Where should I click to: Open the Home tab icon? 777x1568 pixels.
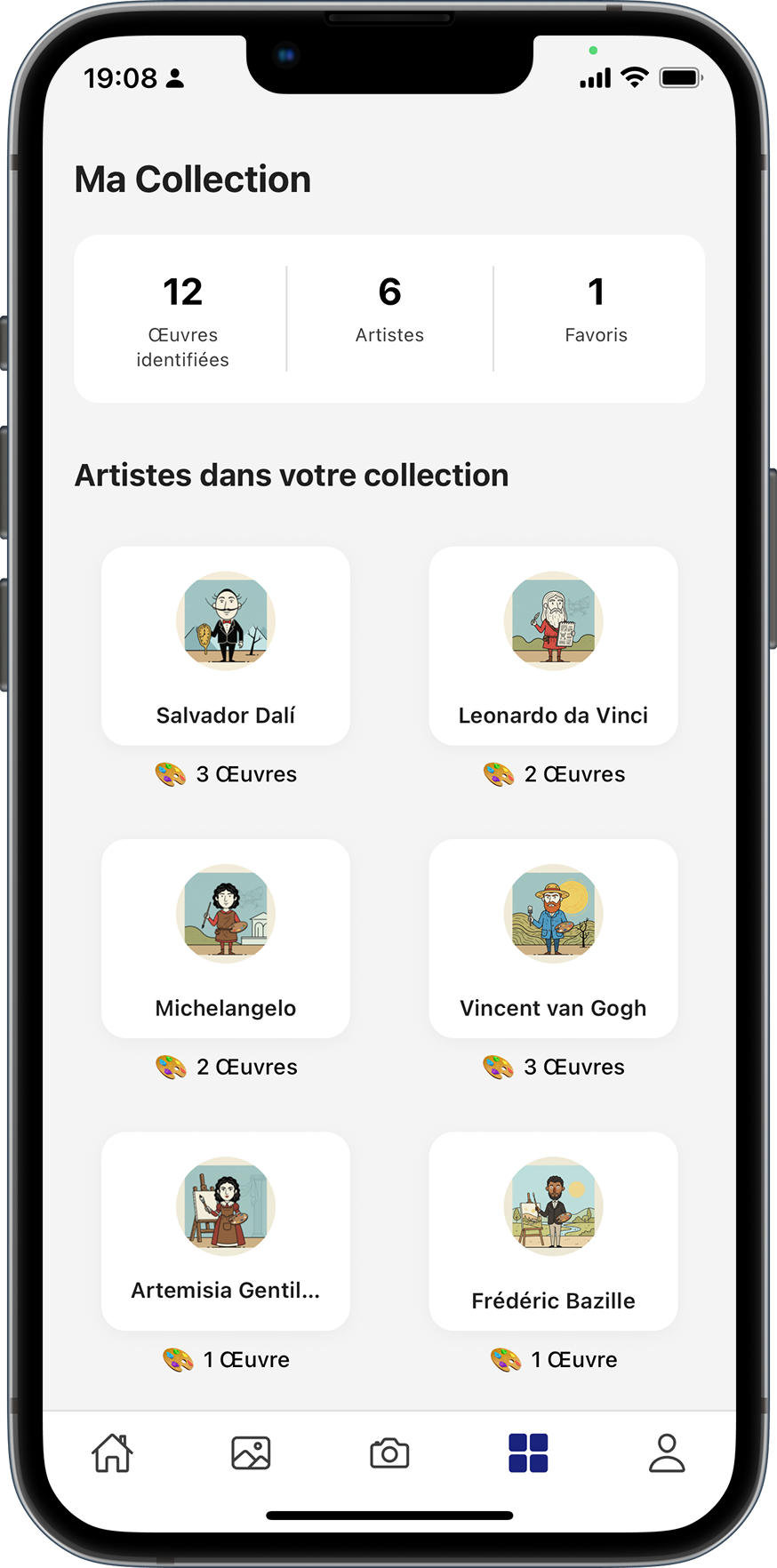click(112, 1452)
